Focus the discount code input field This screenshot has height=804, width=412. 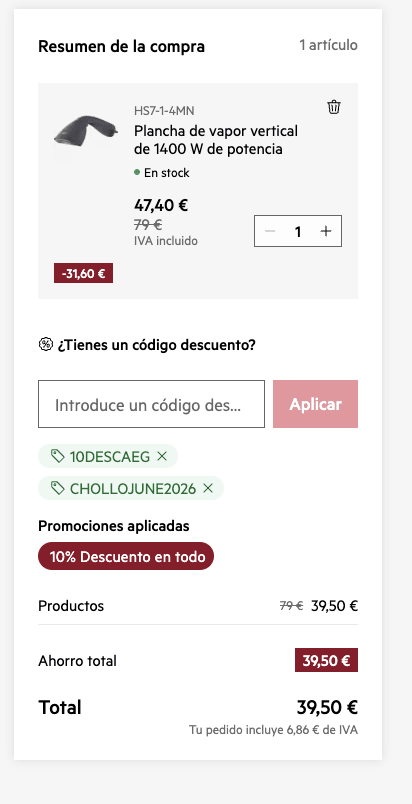151,404
